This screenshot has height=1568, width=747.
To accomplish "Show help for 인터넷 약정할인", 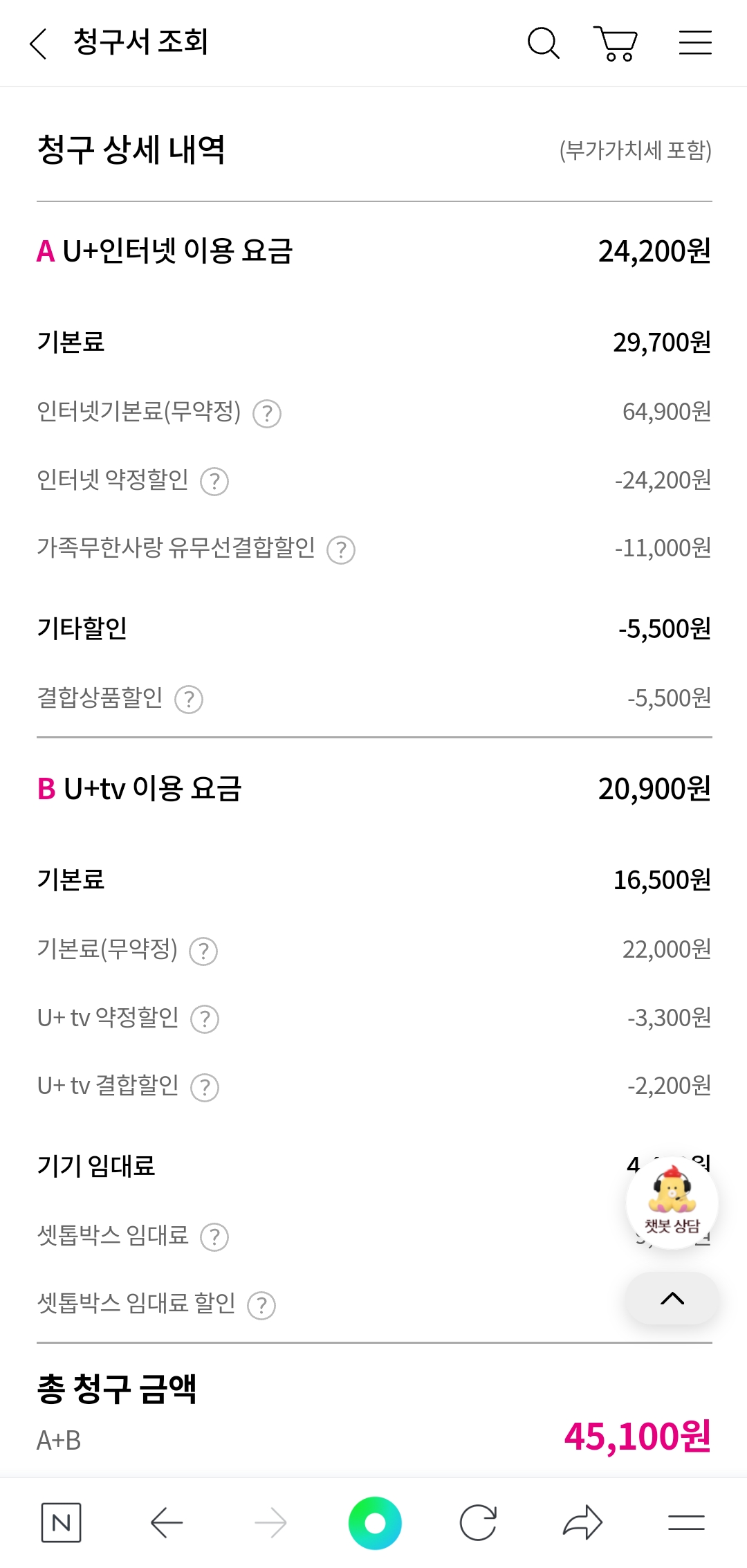I will point(214,482).
